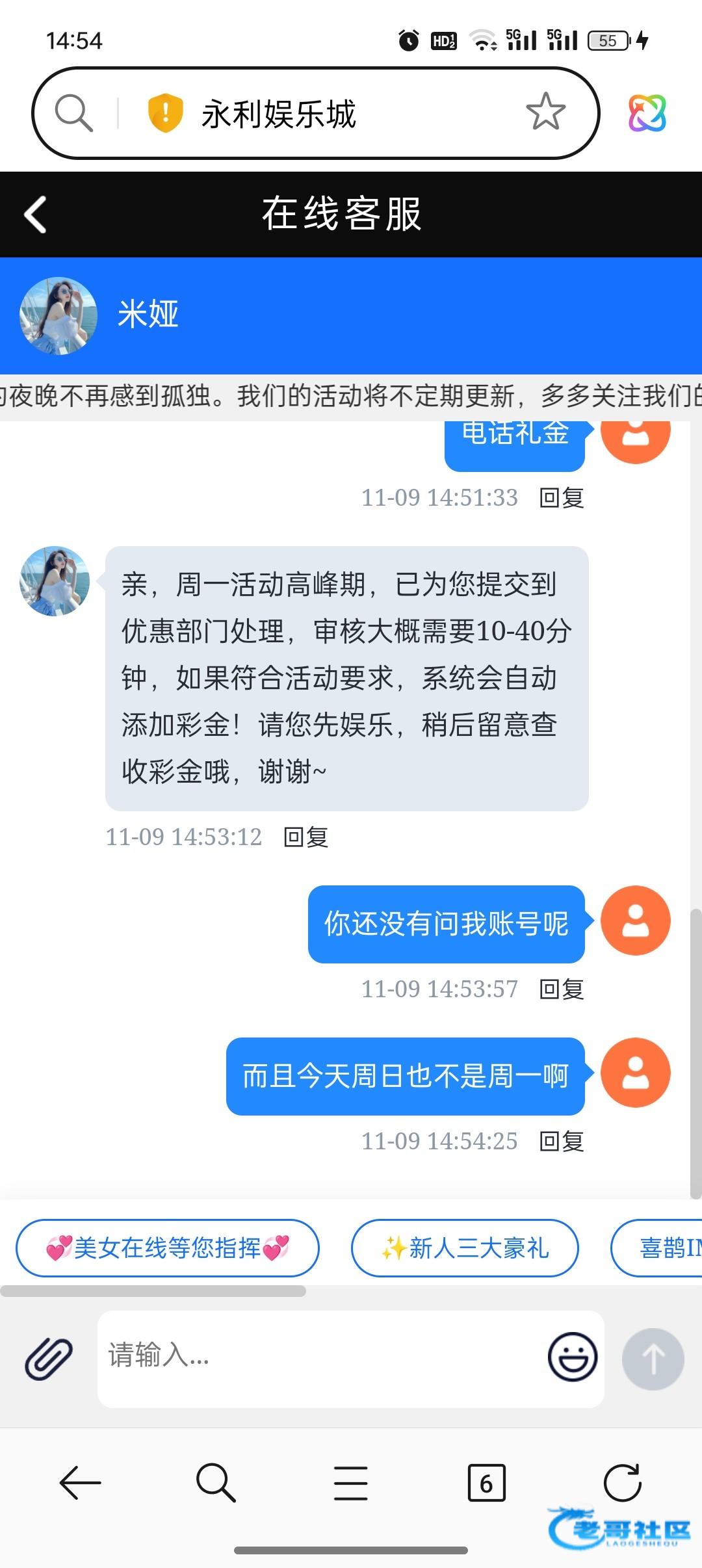Open the colorful browser assistant icon
Image resolution: width=702 pixels, height=1568 pixels.
(x=647, y=113)
